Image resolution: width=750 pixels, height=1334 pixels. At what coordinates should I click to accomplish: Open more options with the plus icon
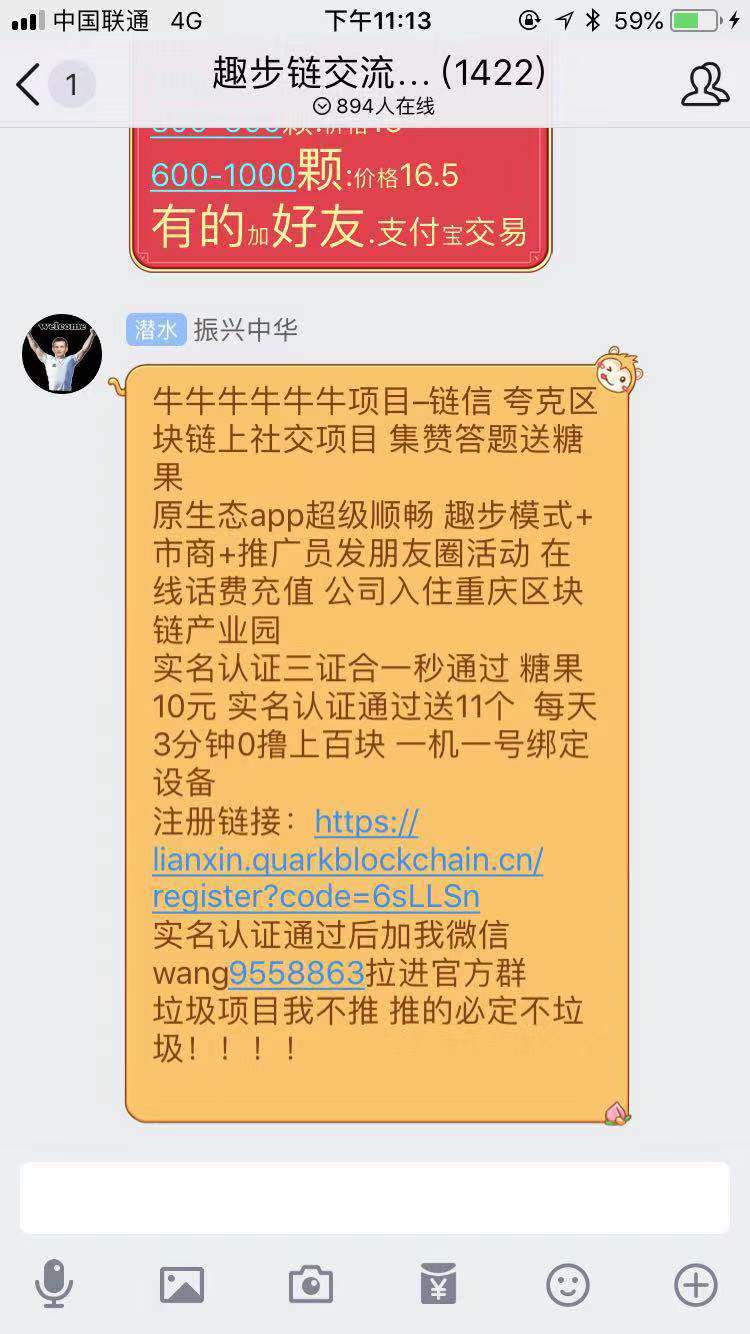click(x=696, y=1284)
